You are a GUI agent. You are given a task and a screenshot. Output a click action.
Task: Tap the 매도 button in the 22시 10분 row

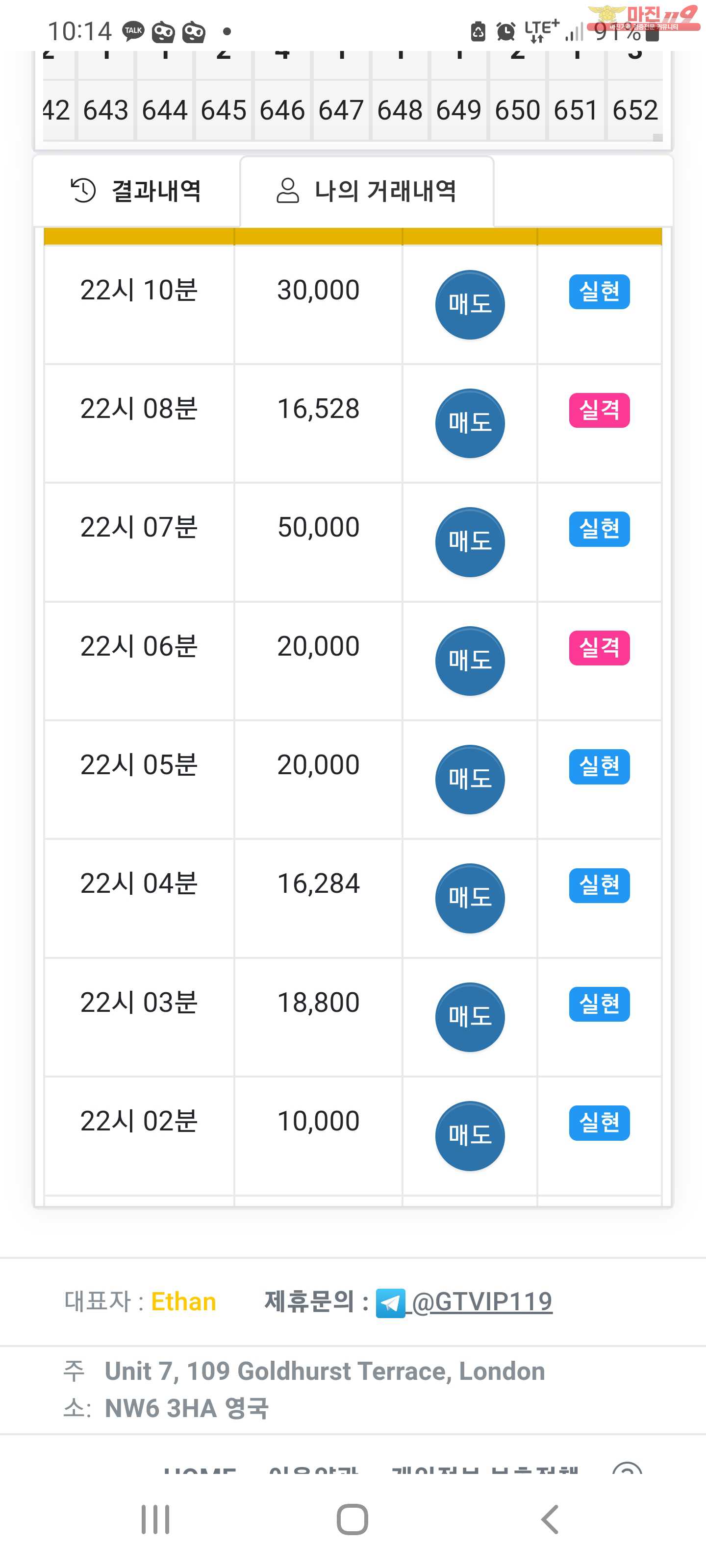click(x=470, y=304)
